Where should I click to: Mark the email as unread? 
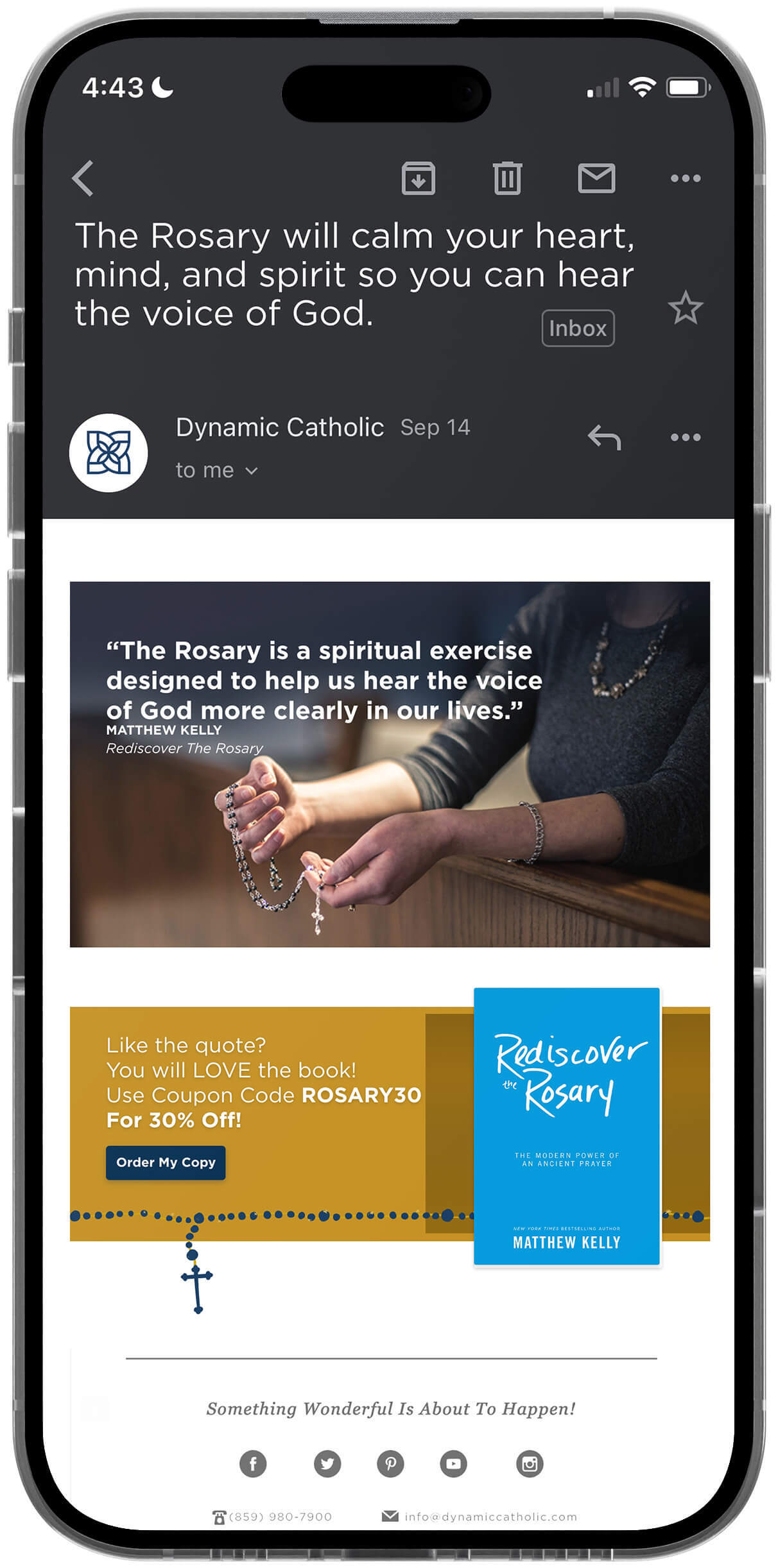pos(596,178)
